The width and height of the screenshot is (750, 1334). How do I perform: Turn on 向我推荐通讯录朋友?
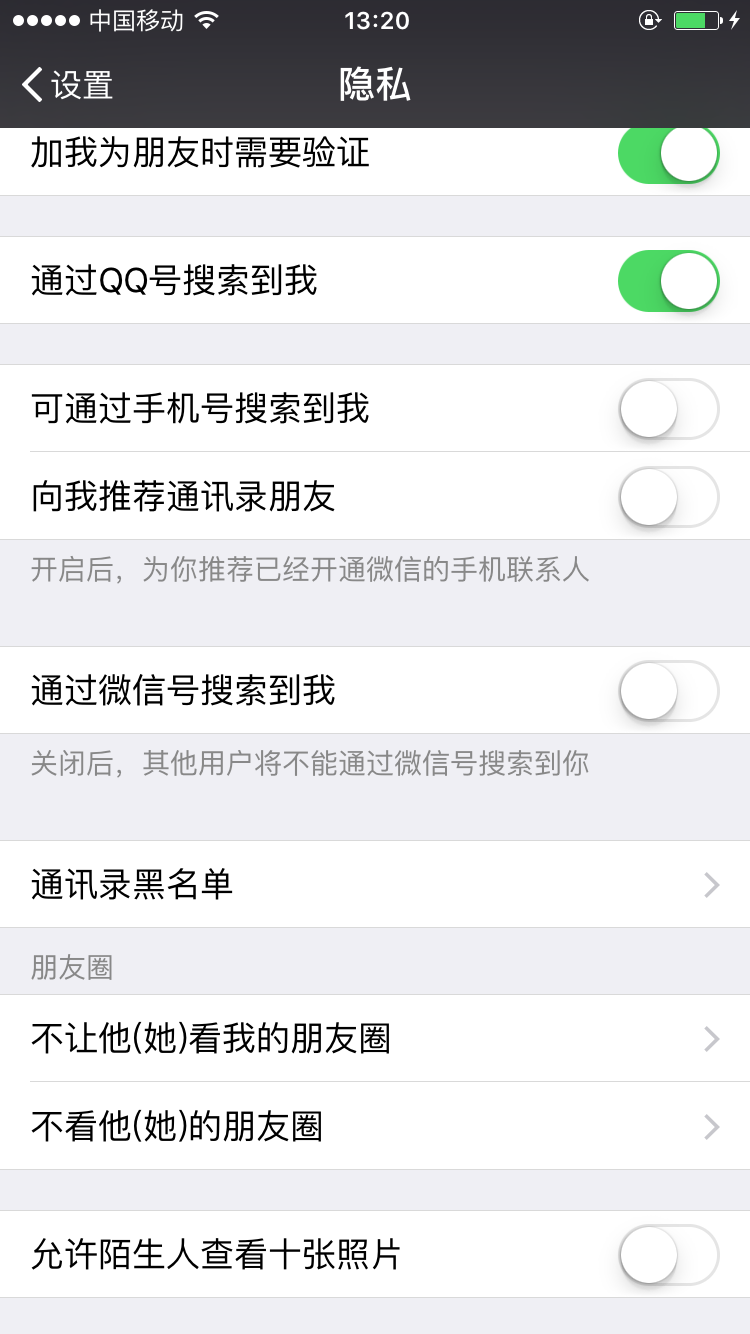(668, 497)
